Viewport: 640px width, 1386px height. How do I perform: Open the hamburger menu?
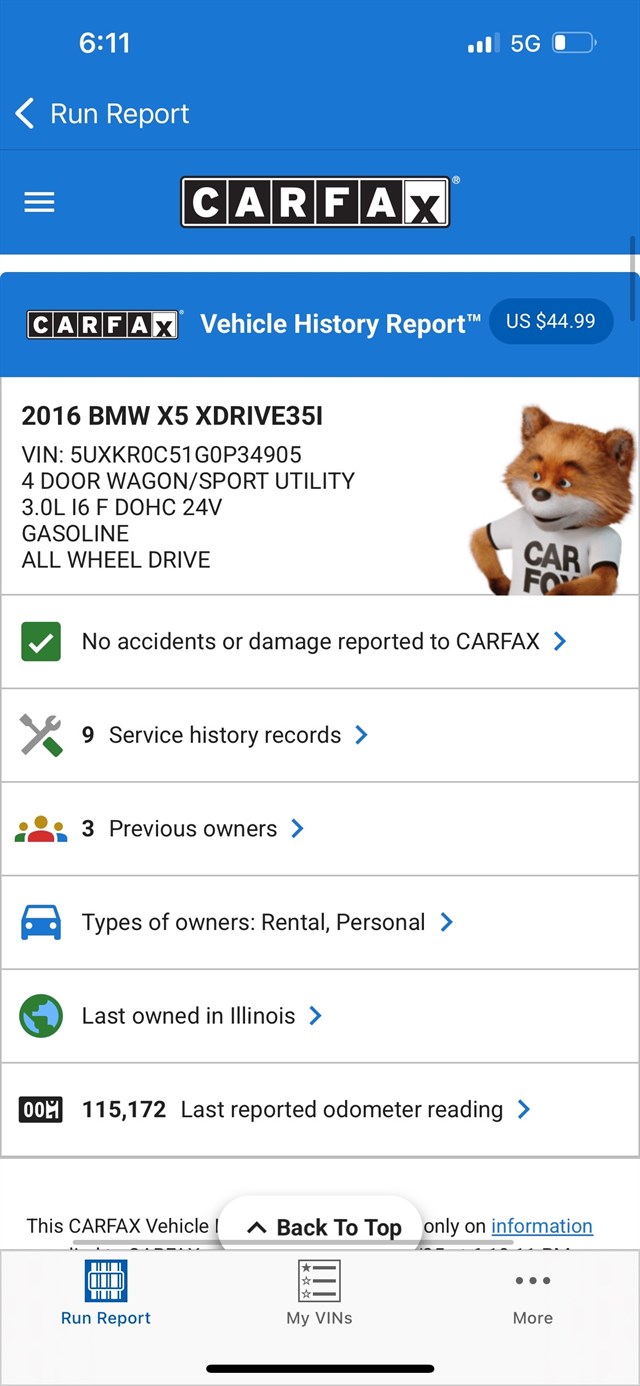point(39,202)
